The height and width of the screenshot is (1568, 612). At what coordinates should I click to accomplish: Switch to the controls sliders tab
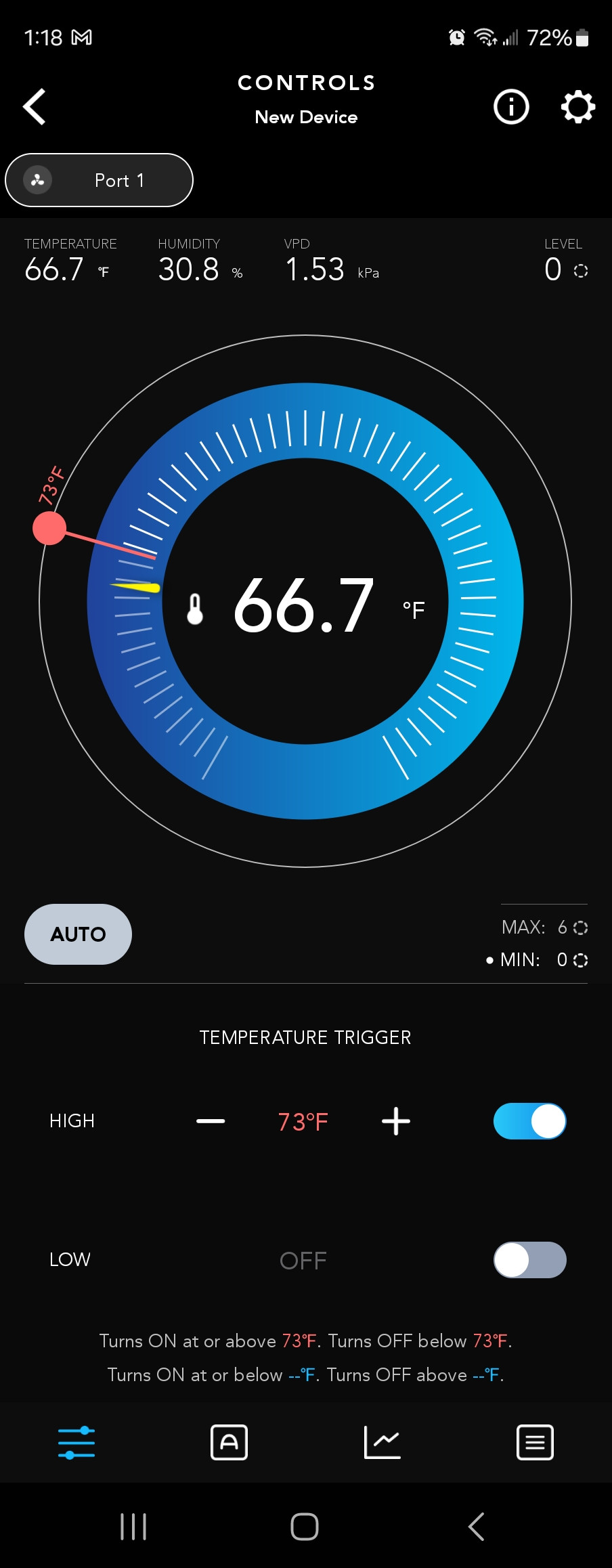[x=76, y=1442]
